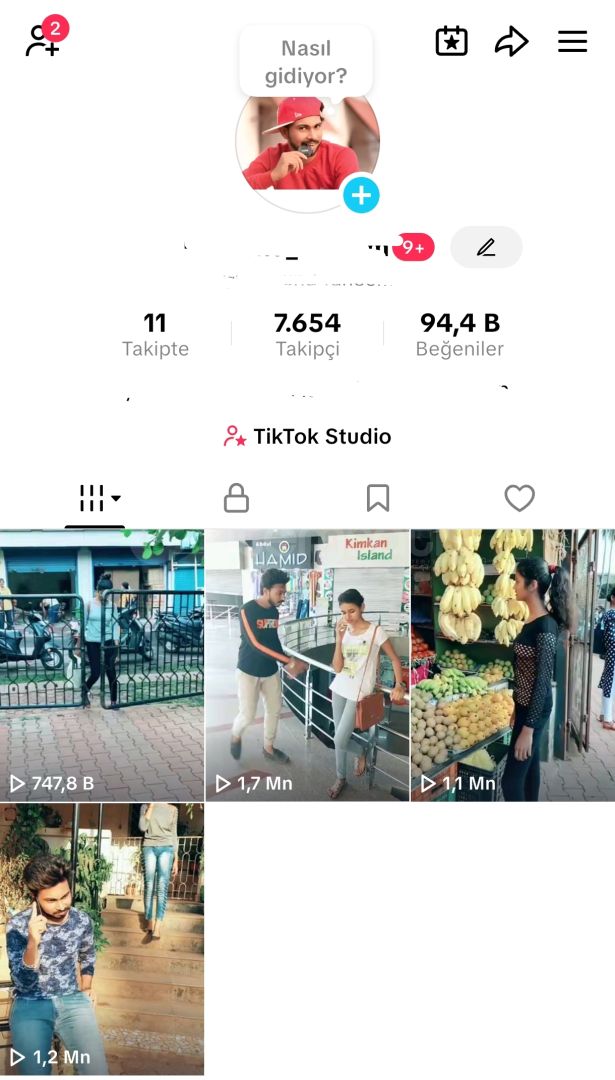Switch to the liked videos heart tab
Screen dimensions: 615x1080
click(x=519, y=498)
